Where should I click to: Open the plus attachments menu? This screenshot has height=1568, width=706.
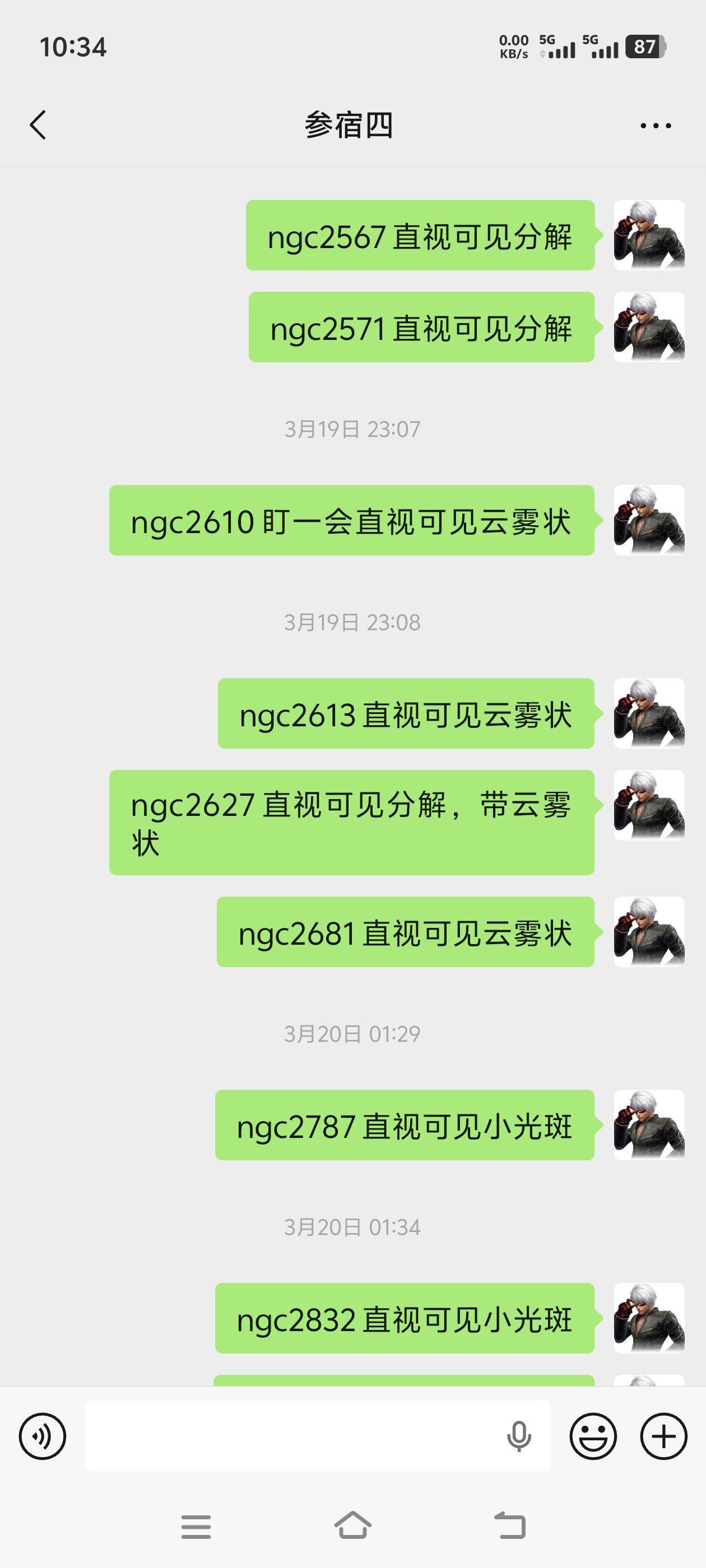coord(663,1436)
